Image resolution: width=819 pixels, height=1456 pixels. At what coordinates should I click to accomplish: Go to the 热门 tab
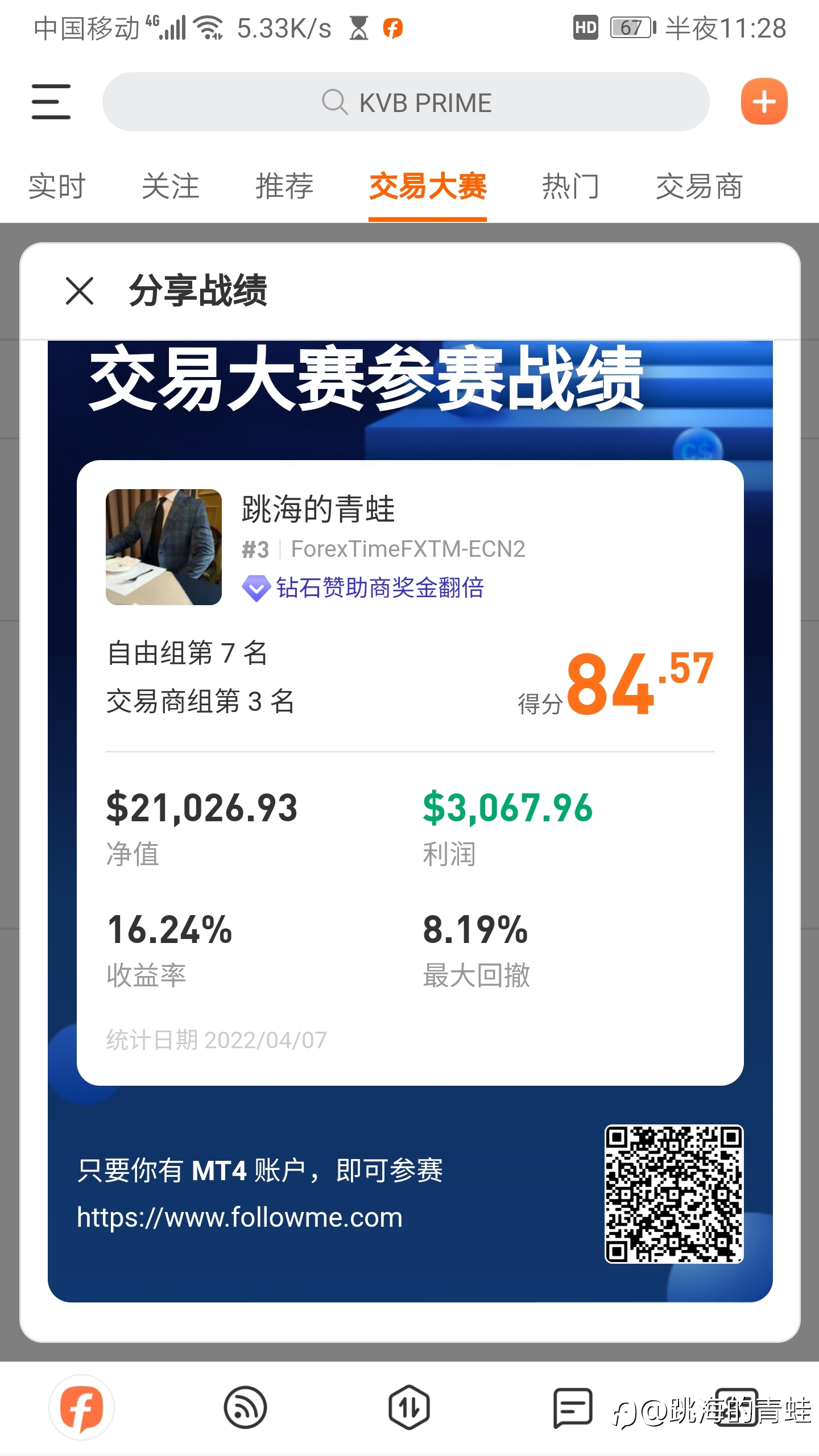coord(570,187)
